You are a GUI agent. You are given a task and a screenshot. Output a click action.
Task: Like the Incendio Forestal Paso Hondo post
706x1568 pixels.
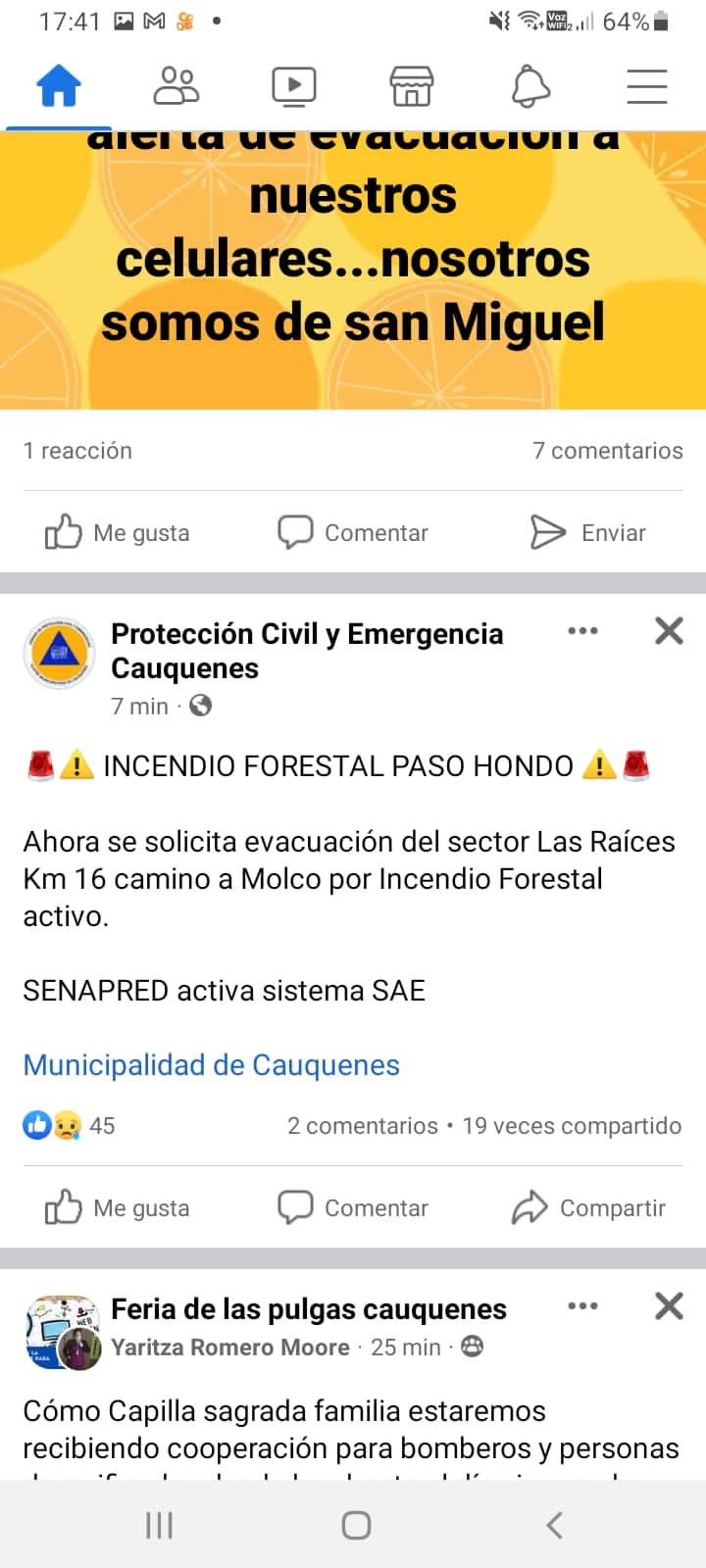point(118,1207)
